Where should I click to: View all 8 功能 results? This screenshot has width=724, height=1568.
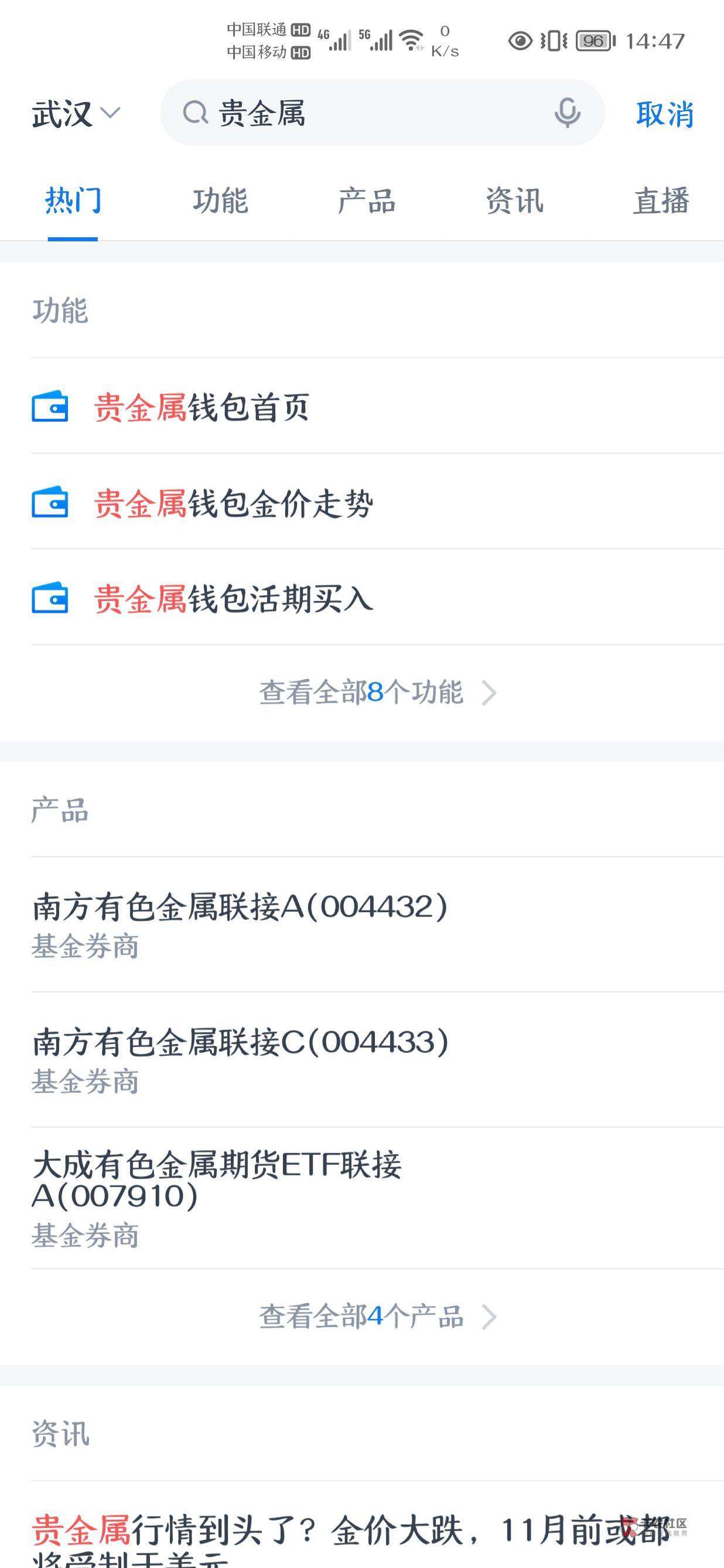[x=377, y=693]
